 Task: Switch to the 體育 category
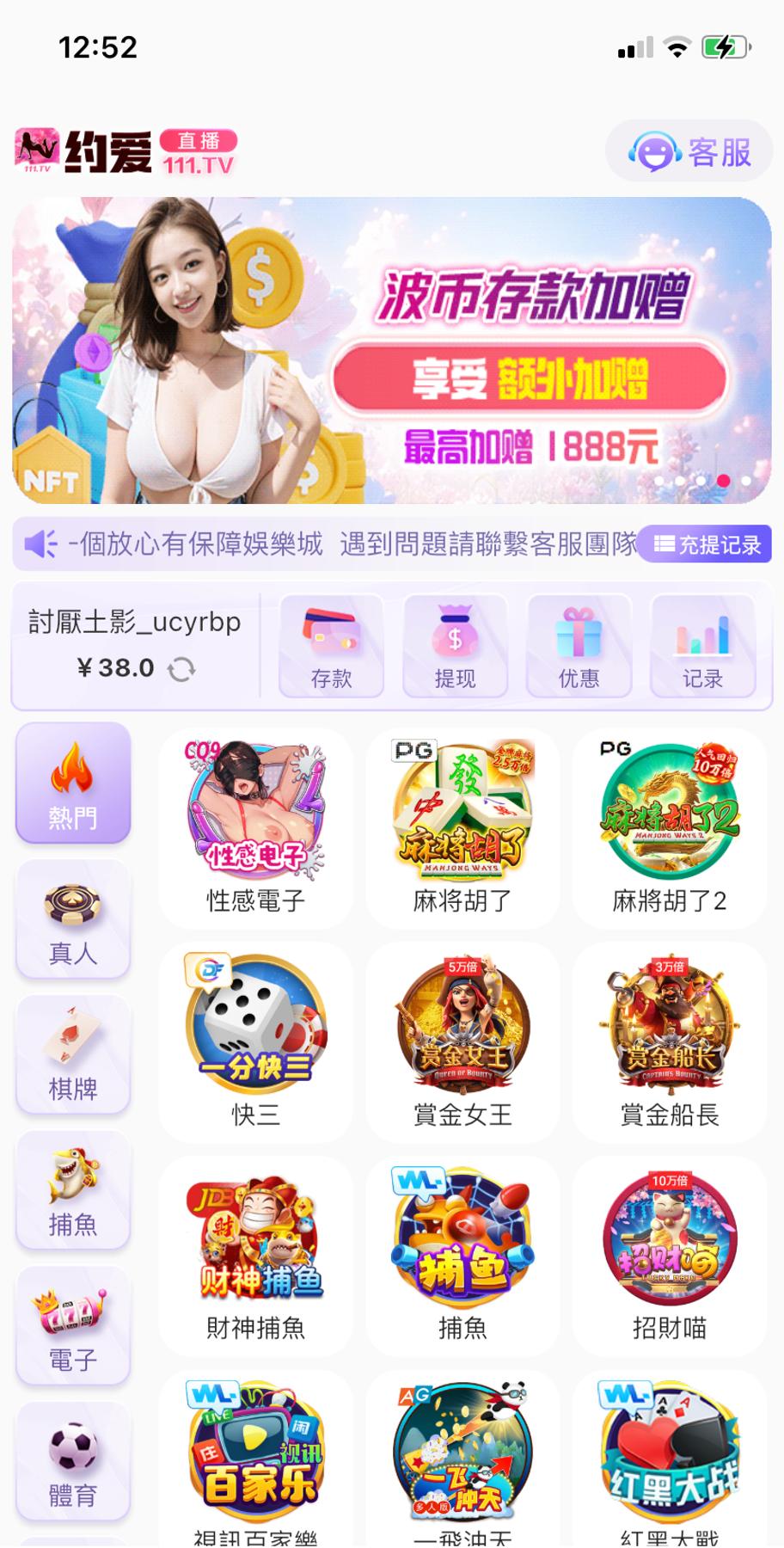click(x=73, y=1462)
